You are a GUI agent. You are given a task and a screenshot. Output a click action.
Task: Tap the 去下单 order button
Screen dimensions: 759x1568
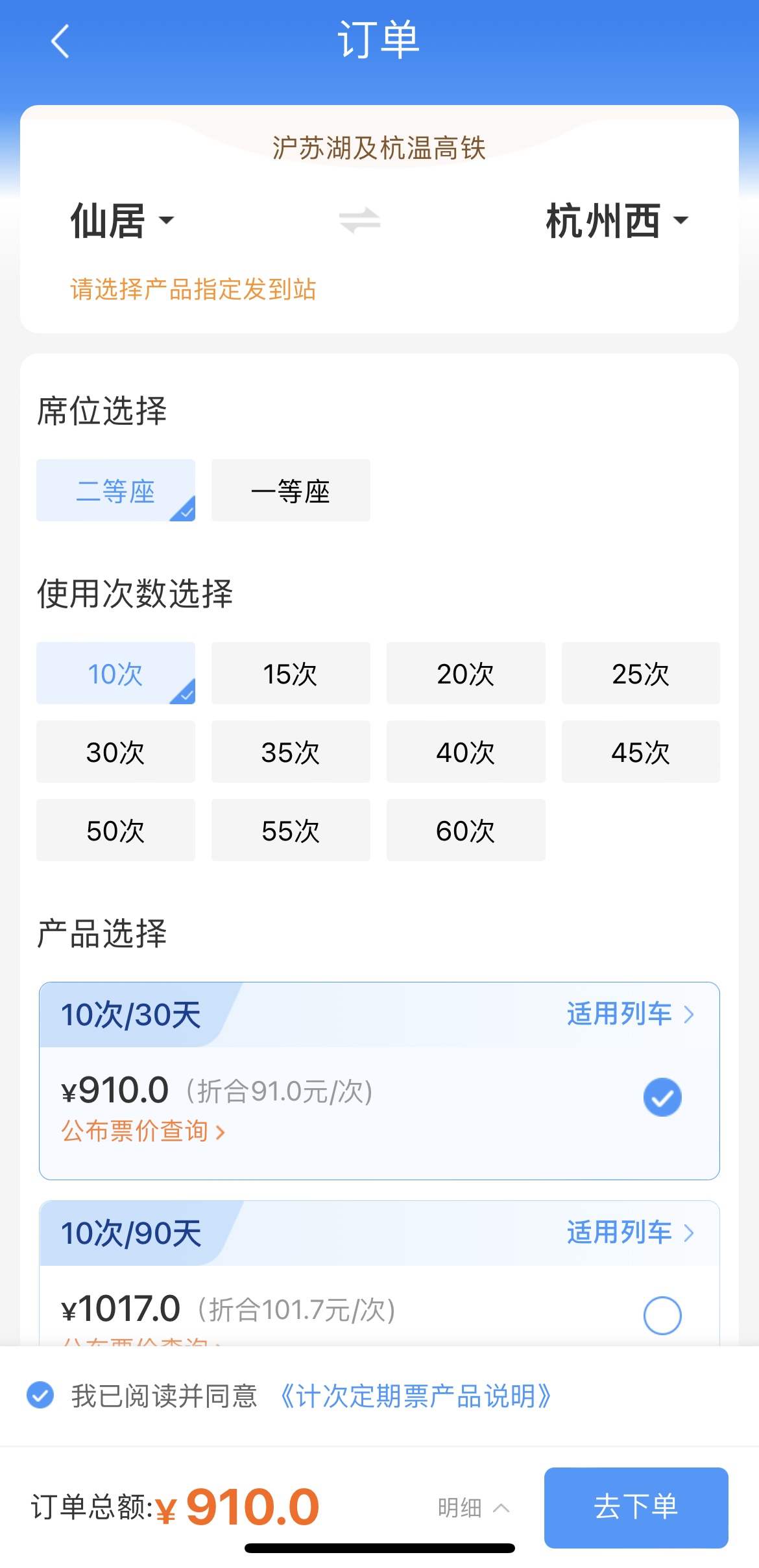tap(636, 1508)
